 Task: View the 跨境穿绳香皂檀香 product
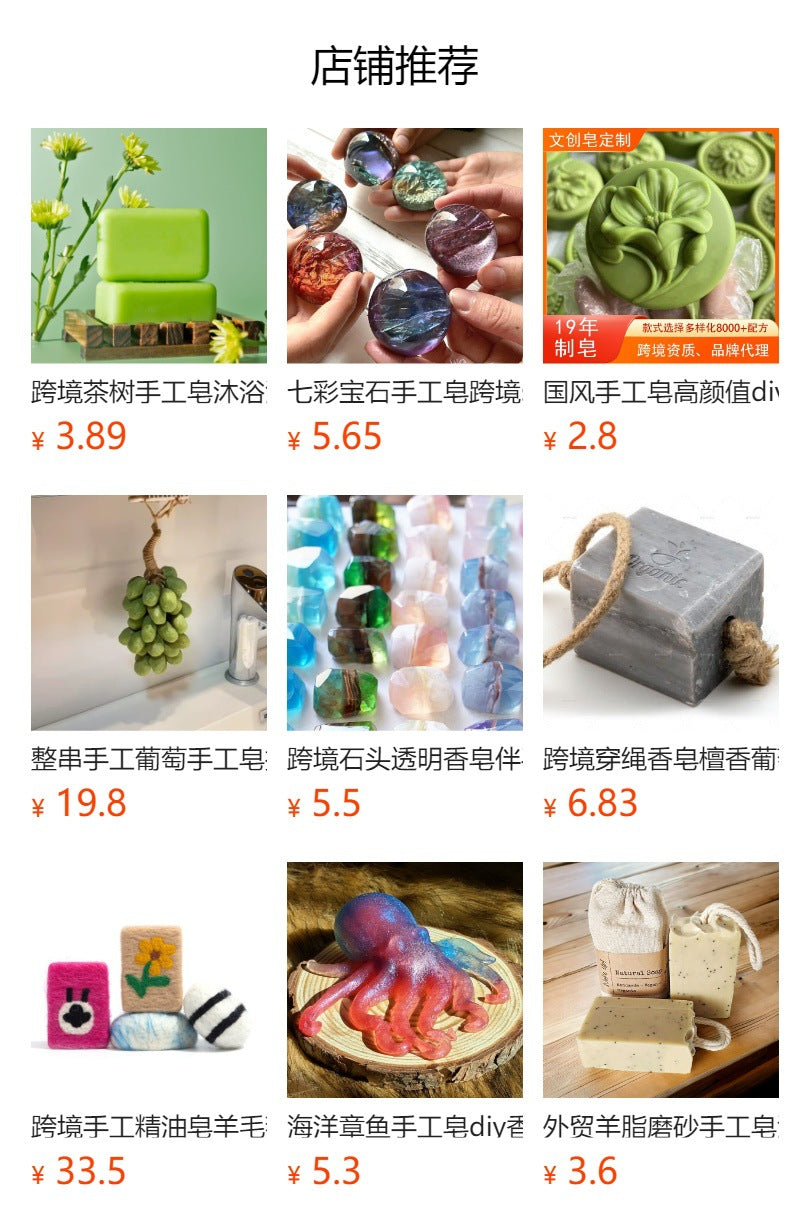coord(660,613)
